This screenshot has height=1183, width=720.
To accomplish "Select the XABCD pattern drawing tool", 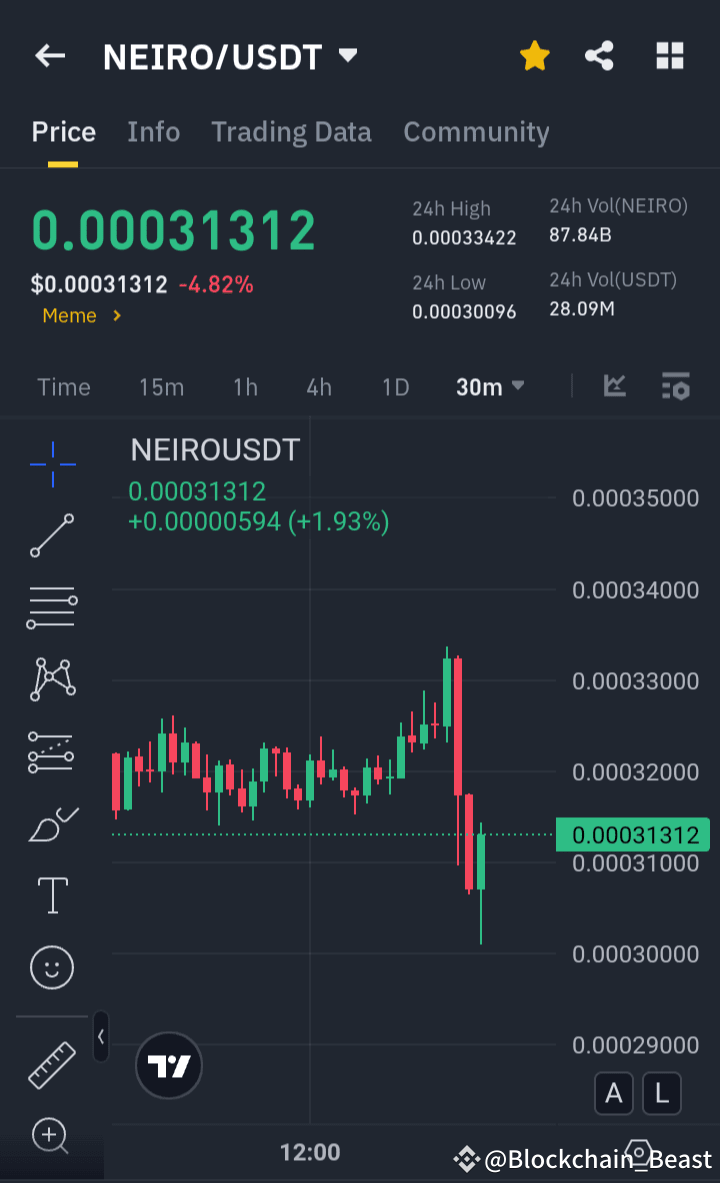I will (51, 679).
